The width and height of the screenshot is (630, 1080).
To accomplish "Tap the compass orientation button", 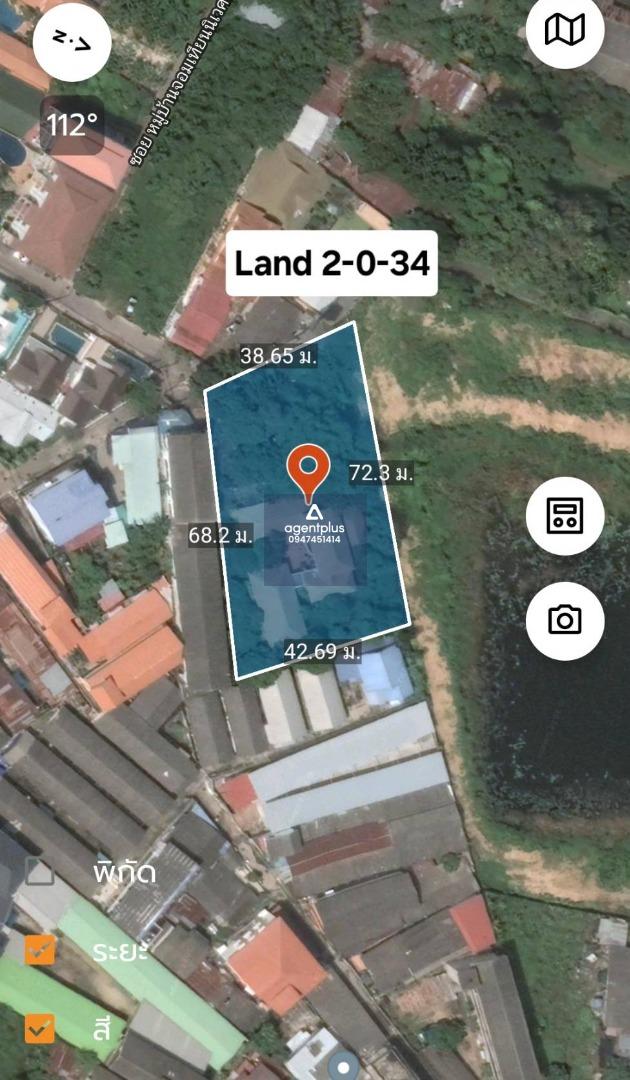I will (72, 43).
